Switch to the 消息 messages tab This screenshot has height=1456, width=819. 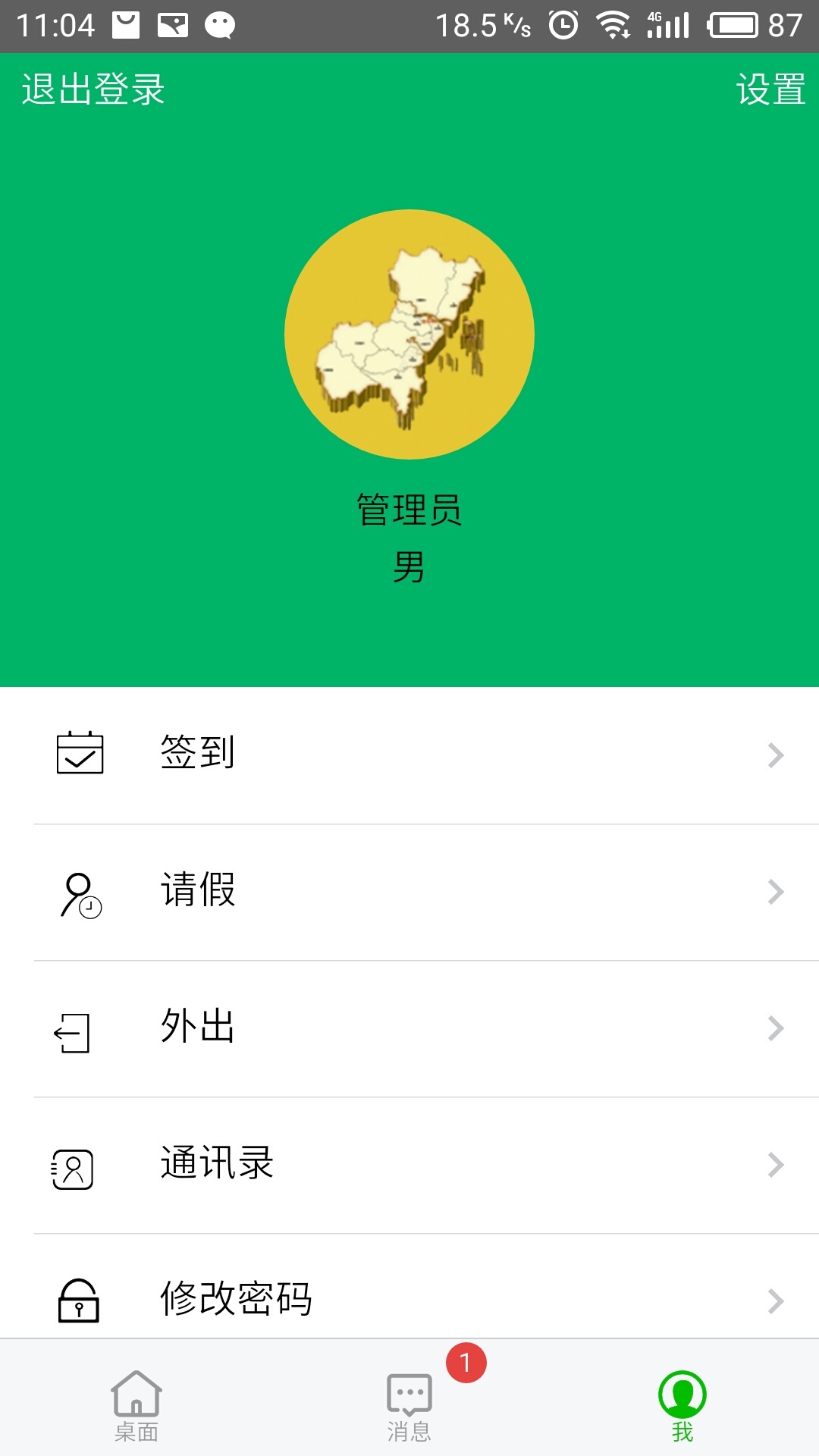pyautogui.click(x=409, y=1404)
